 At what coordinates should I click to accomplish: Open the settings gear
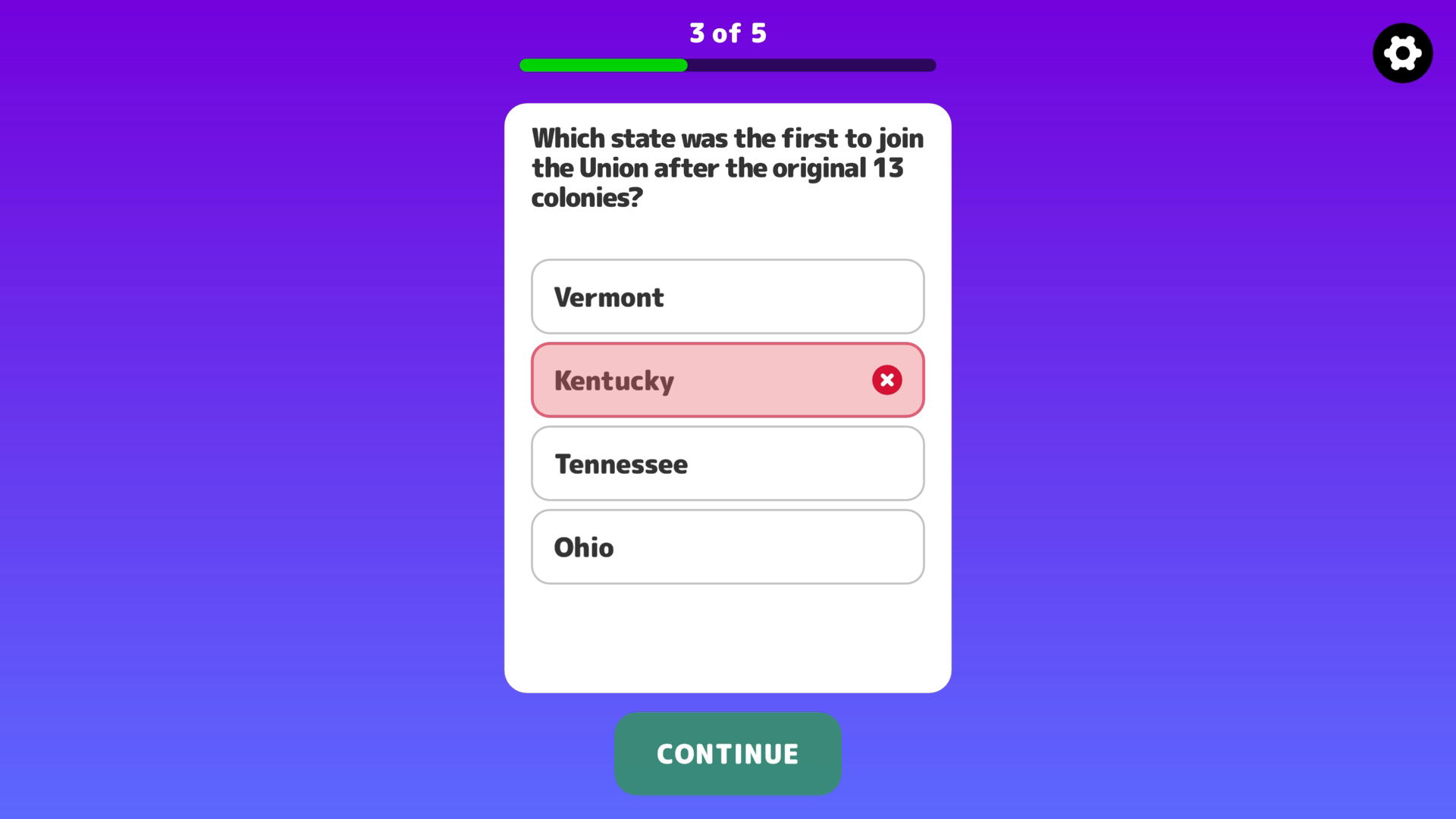(1402, 53)
